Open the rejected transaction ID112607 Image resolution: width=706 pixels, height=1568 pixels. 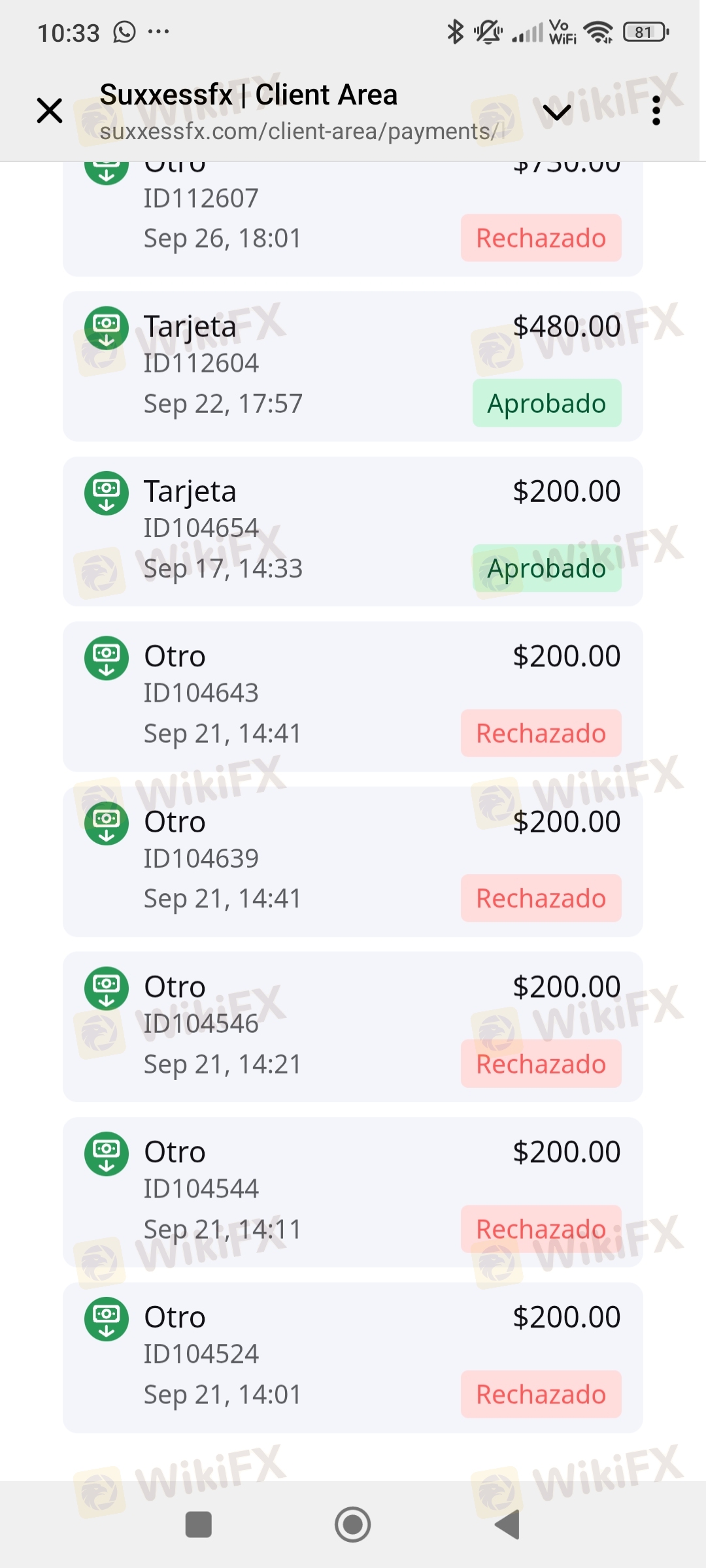[x=353, y=219]
